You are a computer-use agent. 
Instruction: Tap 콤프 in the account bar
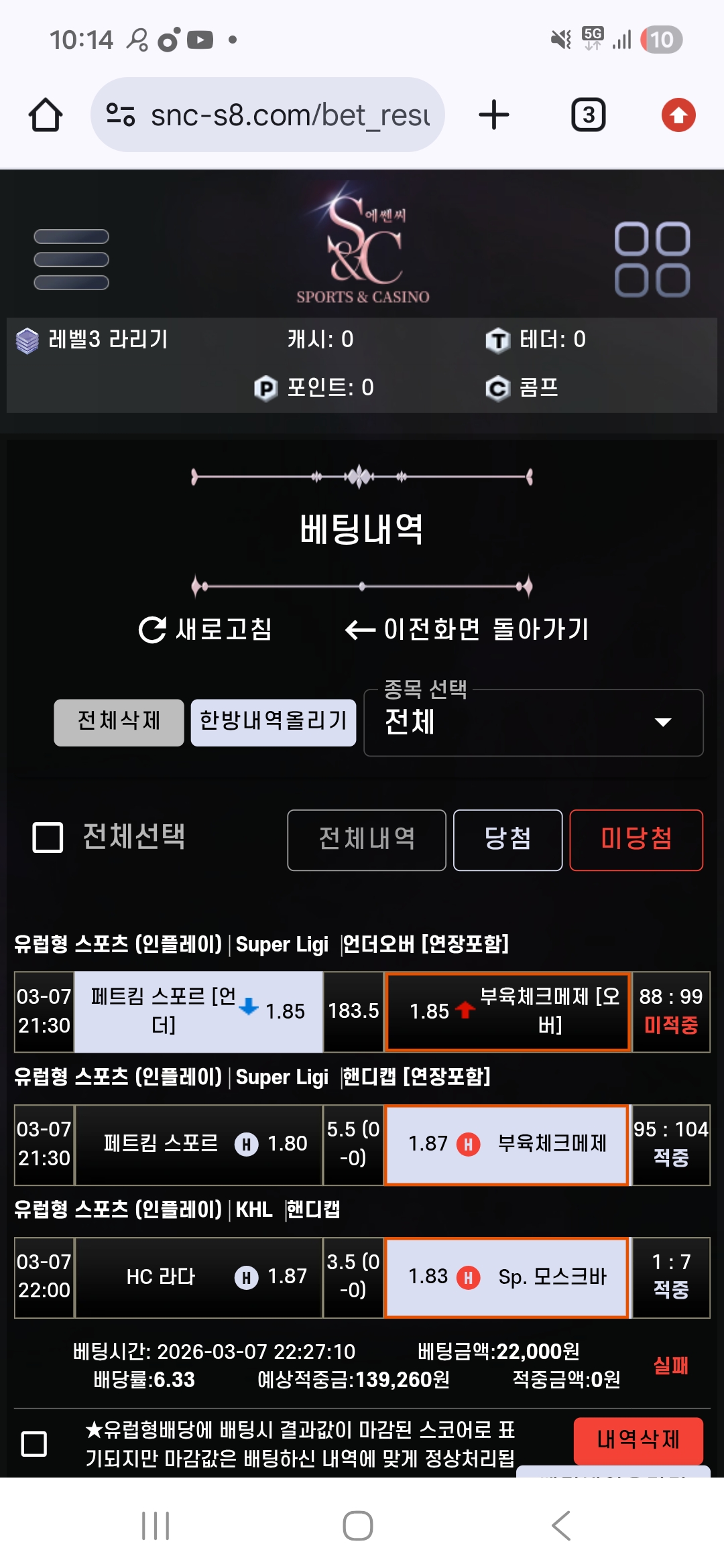(x=523, y=387)
